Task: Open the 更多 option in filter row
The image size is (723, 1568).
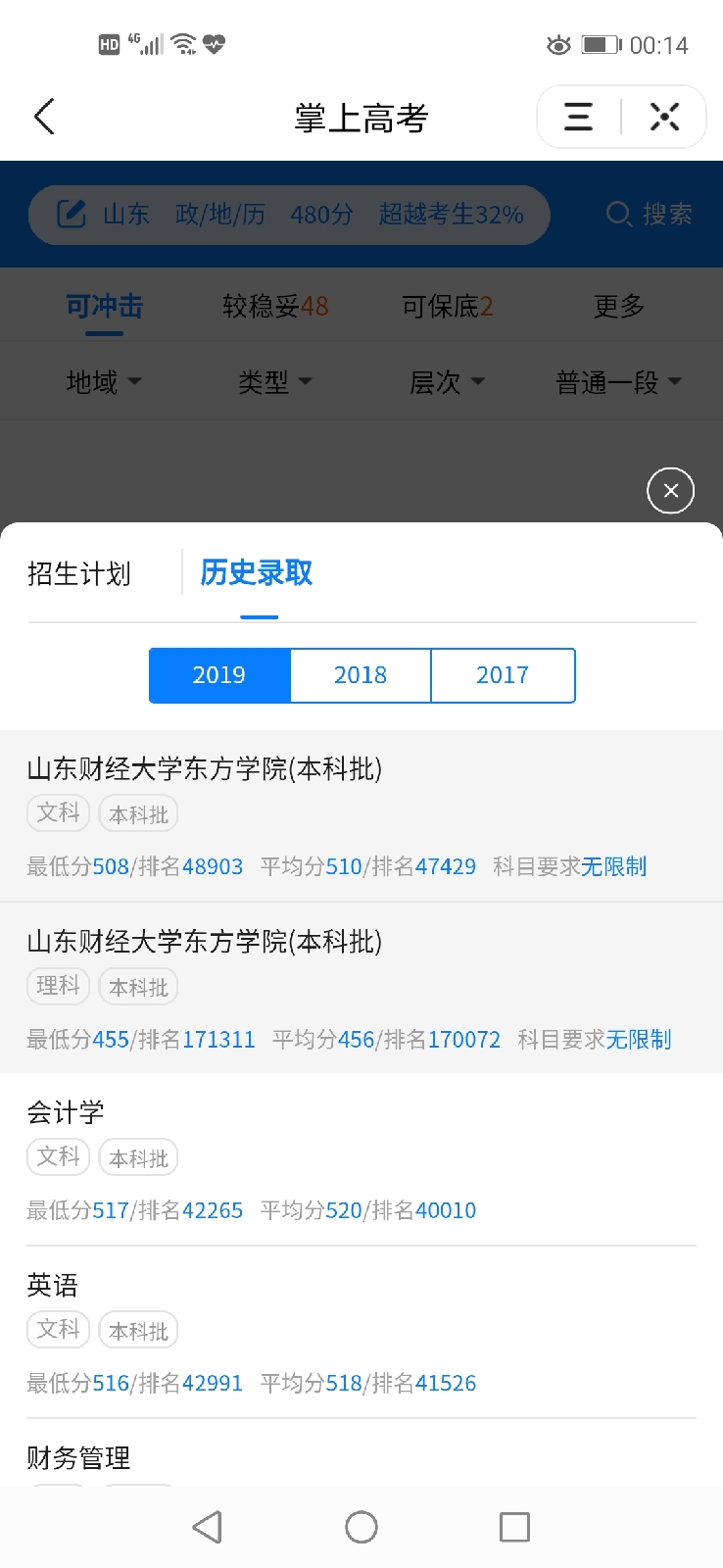Action: 617,306
